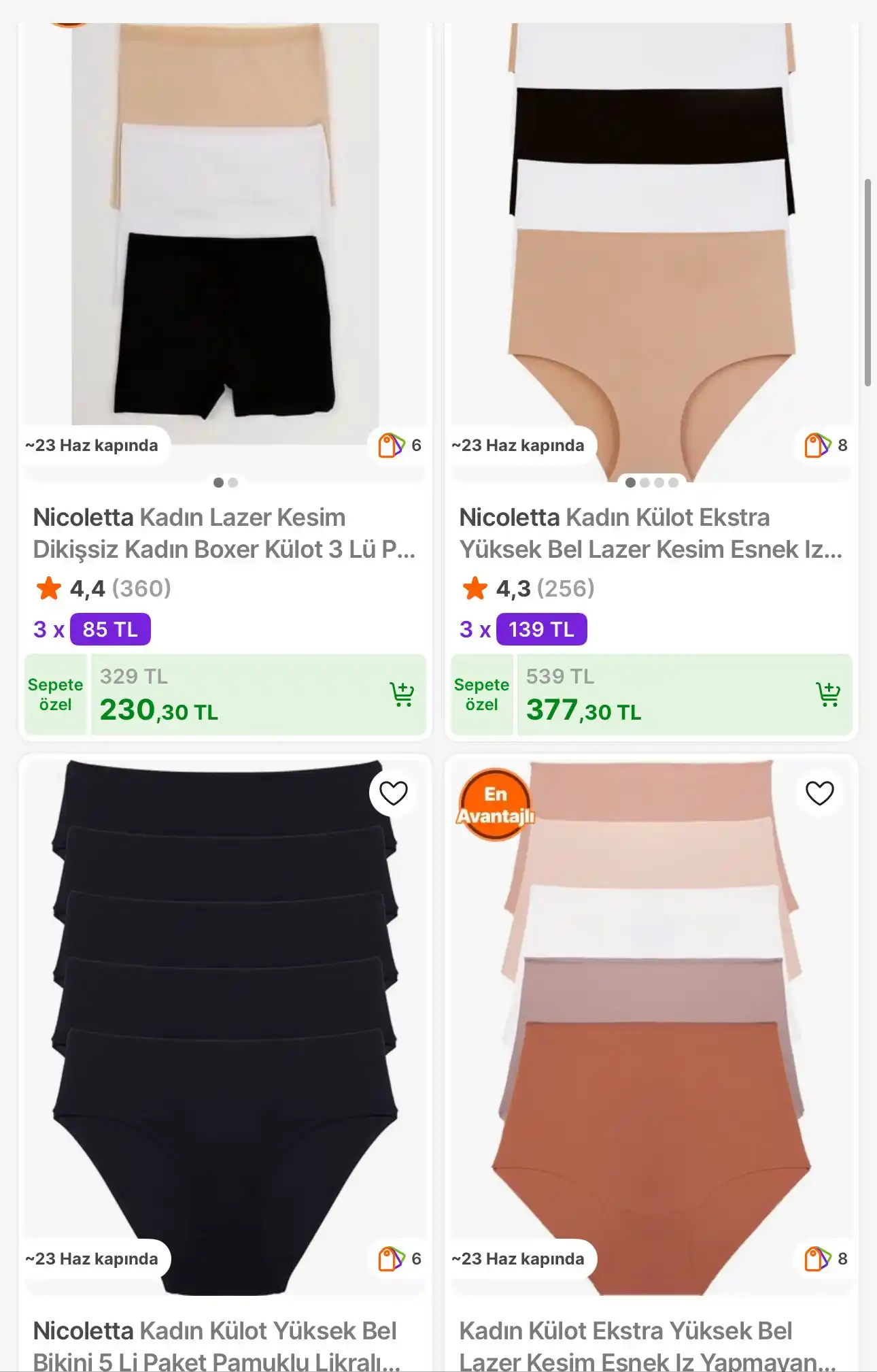This screenshot has height=1372, width=877.
Task: Open Nicoletta Külot Ekstra Yüksek Bel product
Action: point(650,533)
